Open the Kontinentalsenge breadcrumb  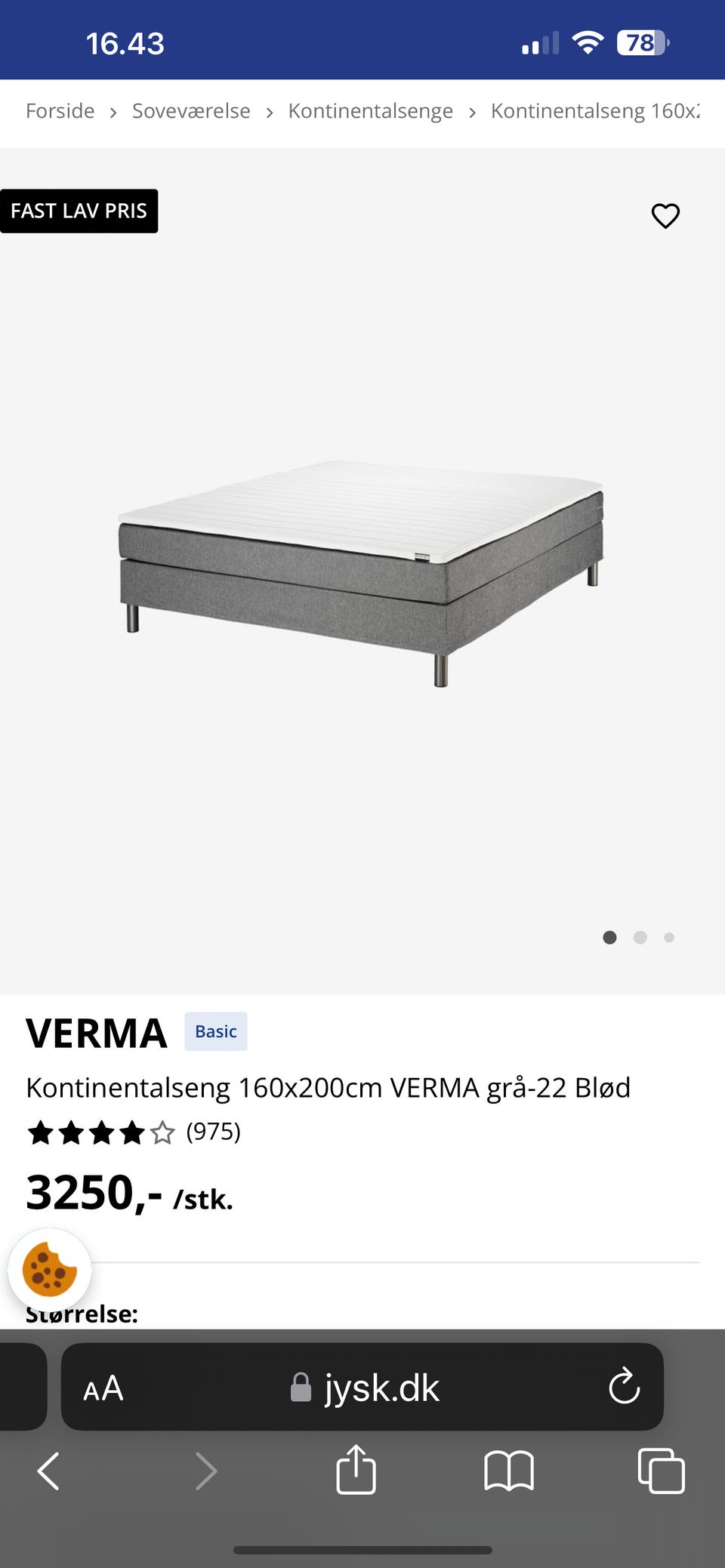point(370,111)
